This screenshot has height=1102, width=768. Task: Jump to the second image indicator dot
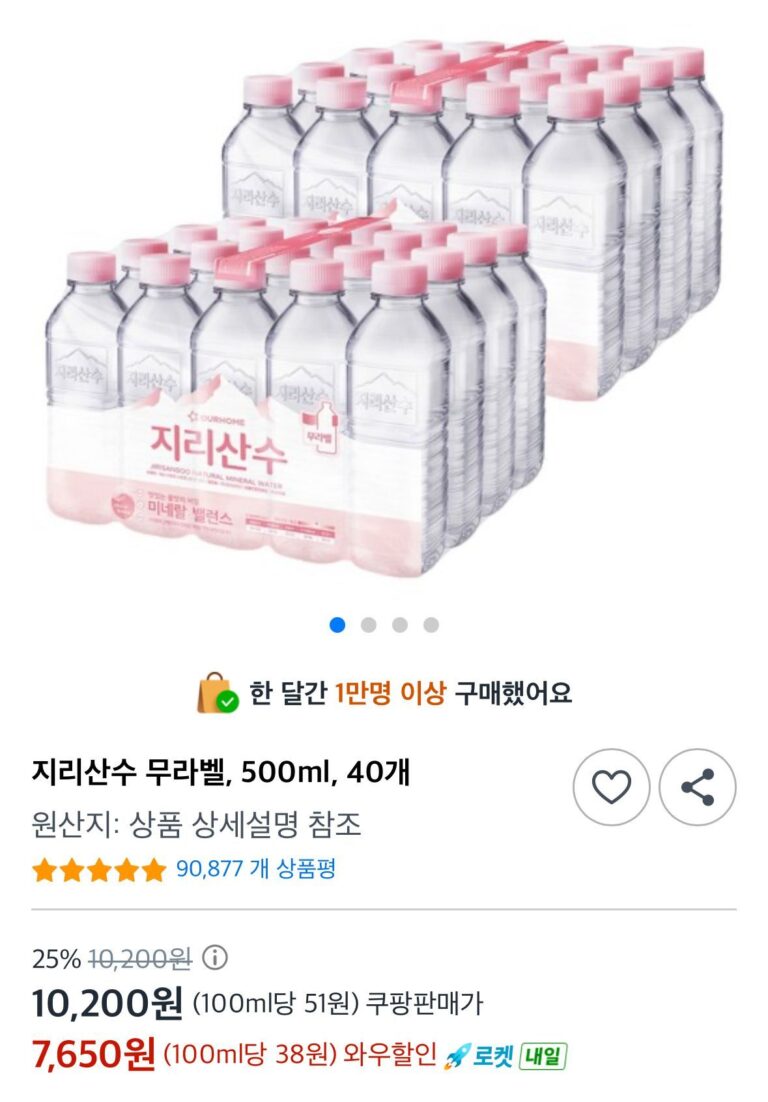pos(368,625)
